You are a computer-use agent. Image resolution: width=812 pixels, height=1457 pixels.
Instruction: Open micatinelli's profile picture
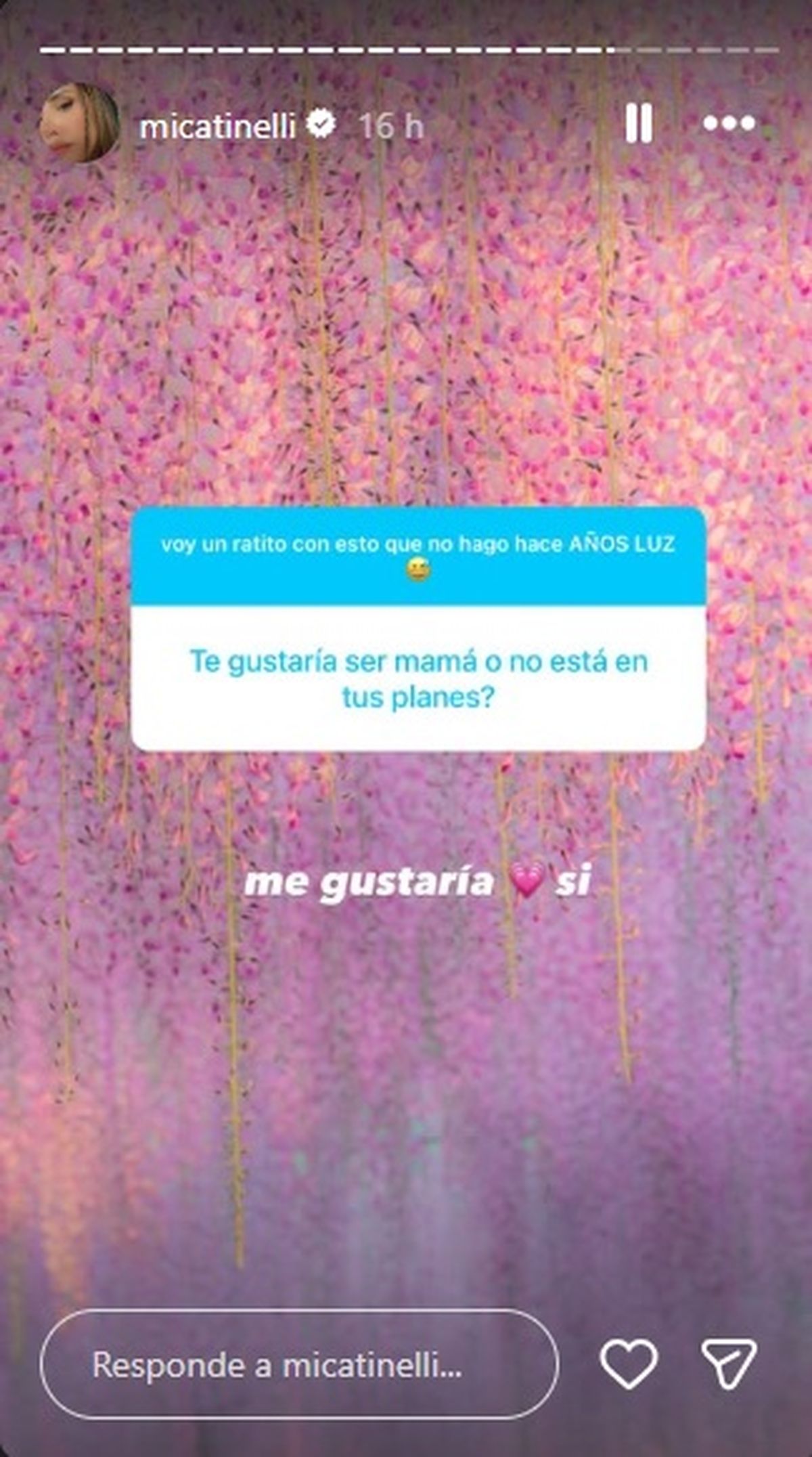tap(79, 123)
